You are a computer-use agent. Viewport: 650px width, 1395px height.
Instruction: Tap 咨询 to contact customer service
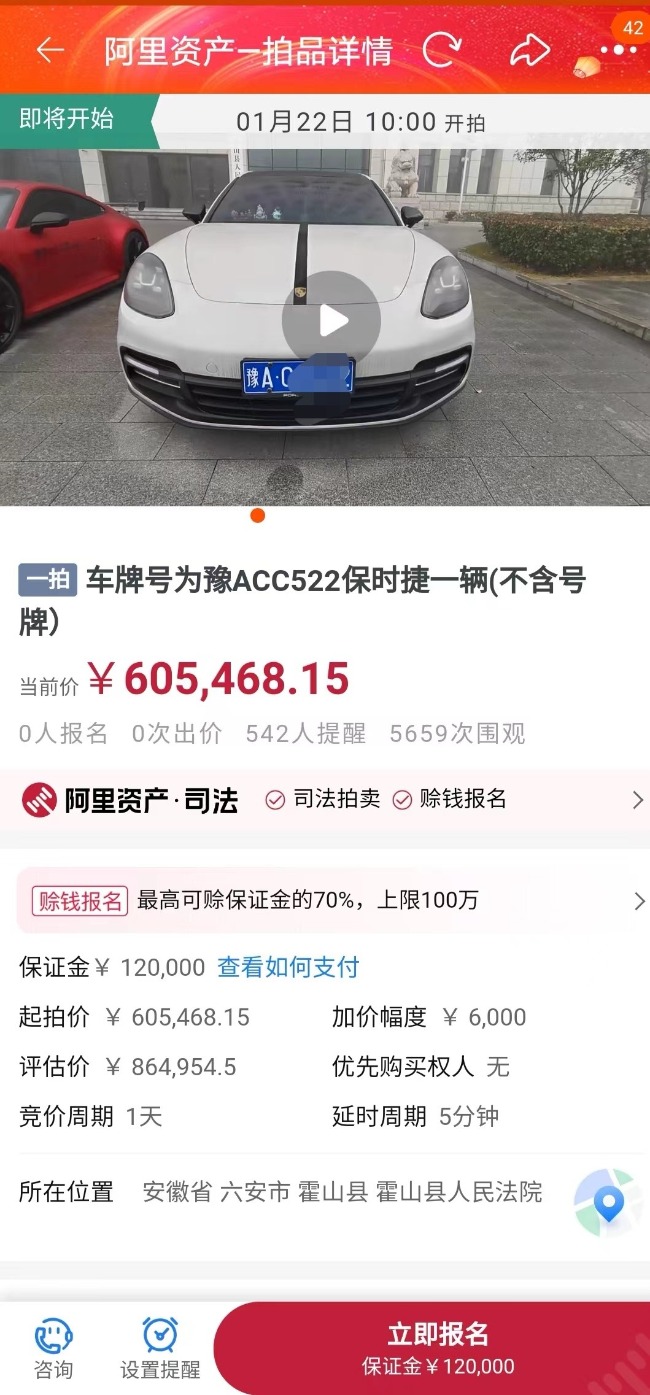53,1348
